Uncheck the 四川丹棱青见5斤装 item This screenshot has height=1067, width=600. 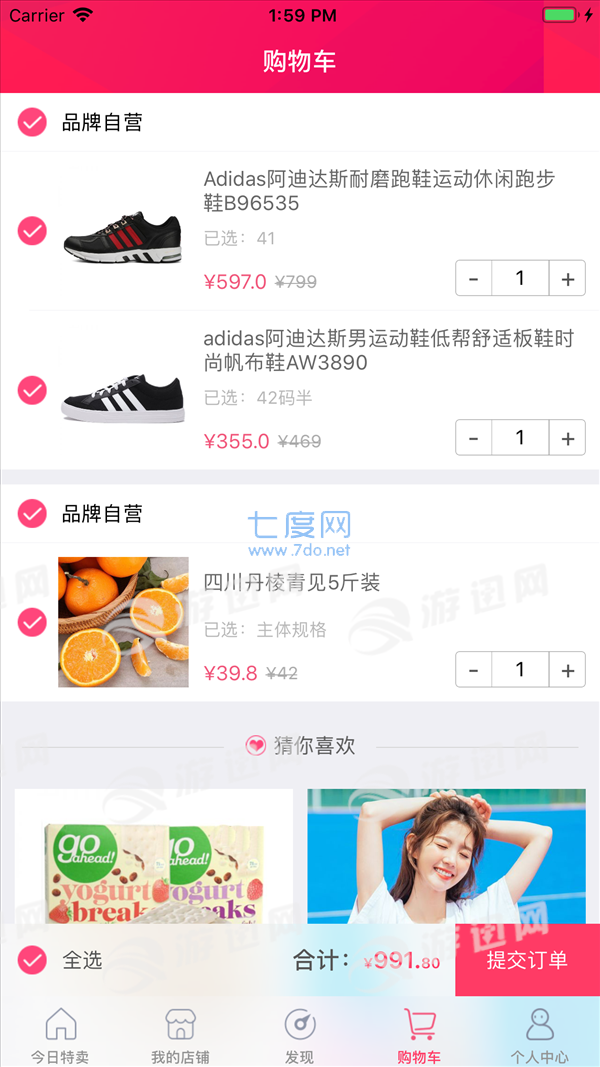pos(32,622)
